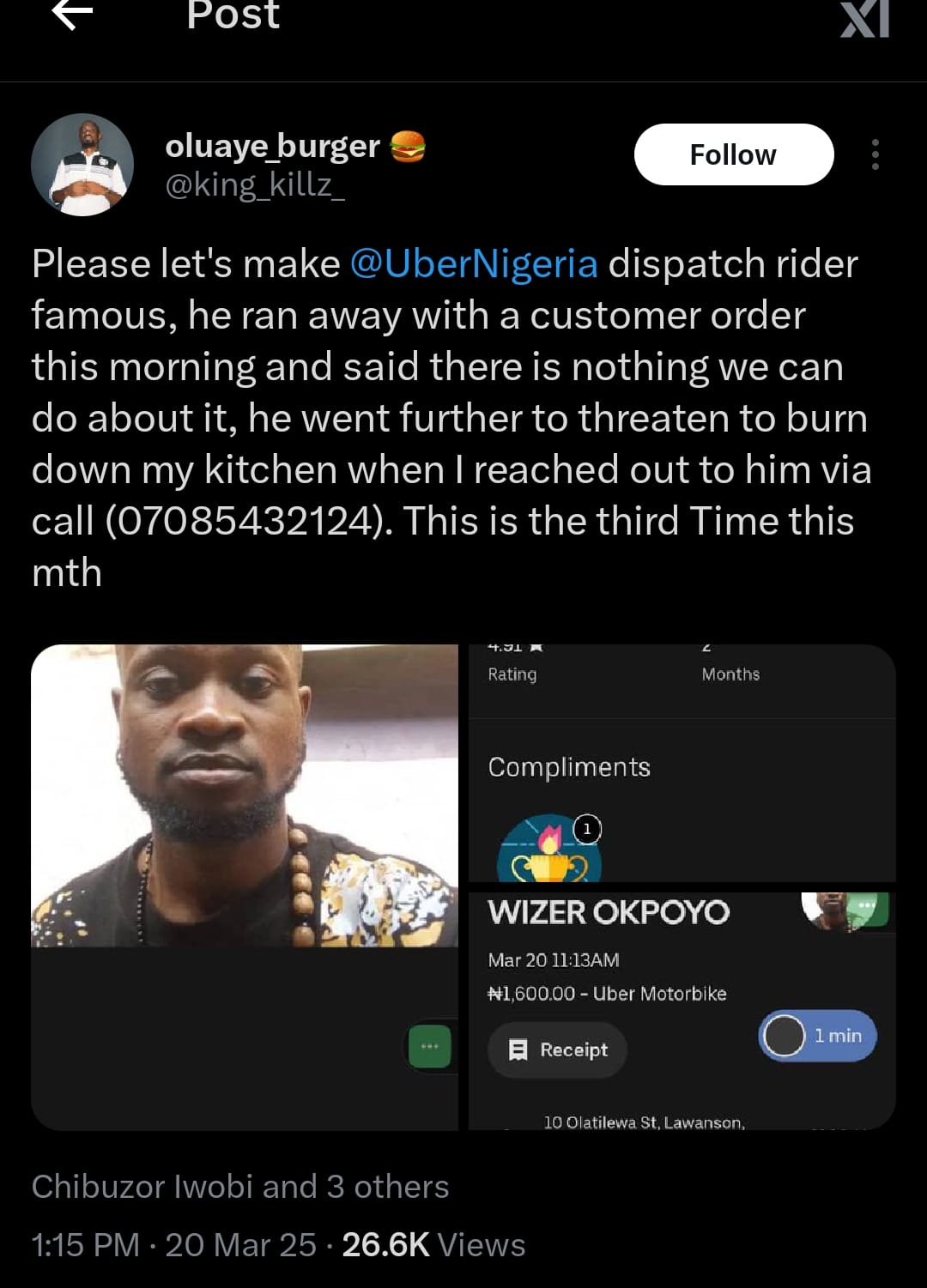Open the Grok icon in the top bar
This screenshot has width=927, height=1288.
tap(864, 18)
